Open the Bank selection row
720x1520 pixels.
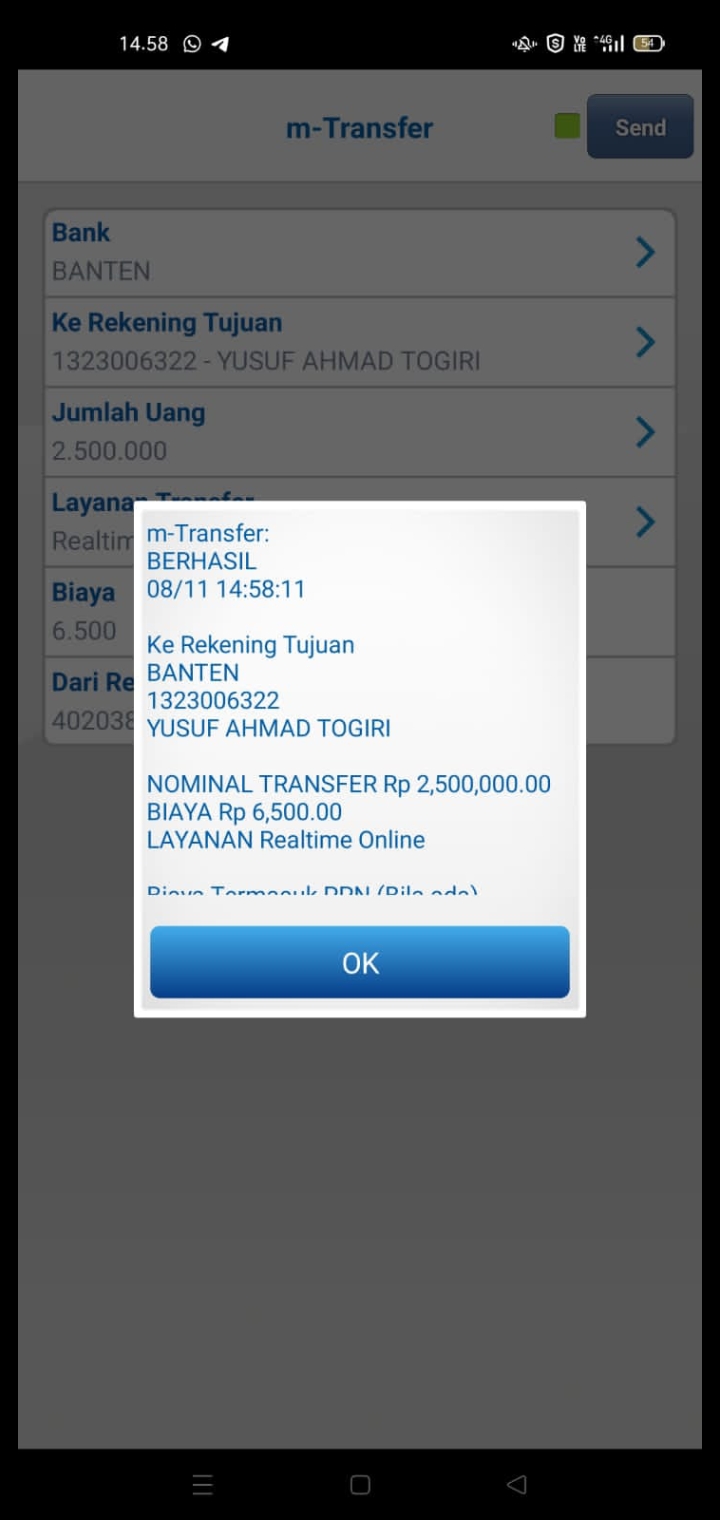click(x=360, y=252)
